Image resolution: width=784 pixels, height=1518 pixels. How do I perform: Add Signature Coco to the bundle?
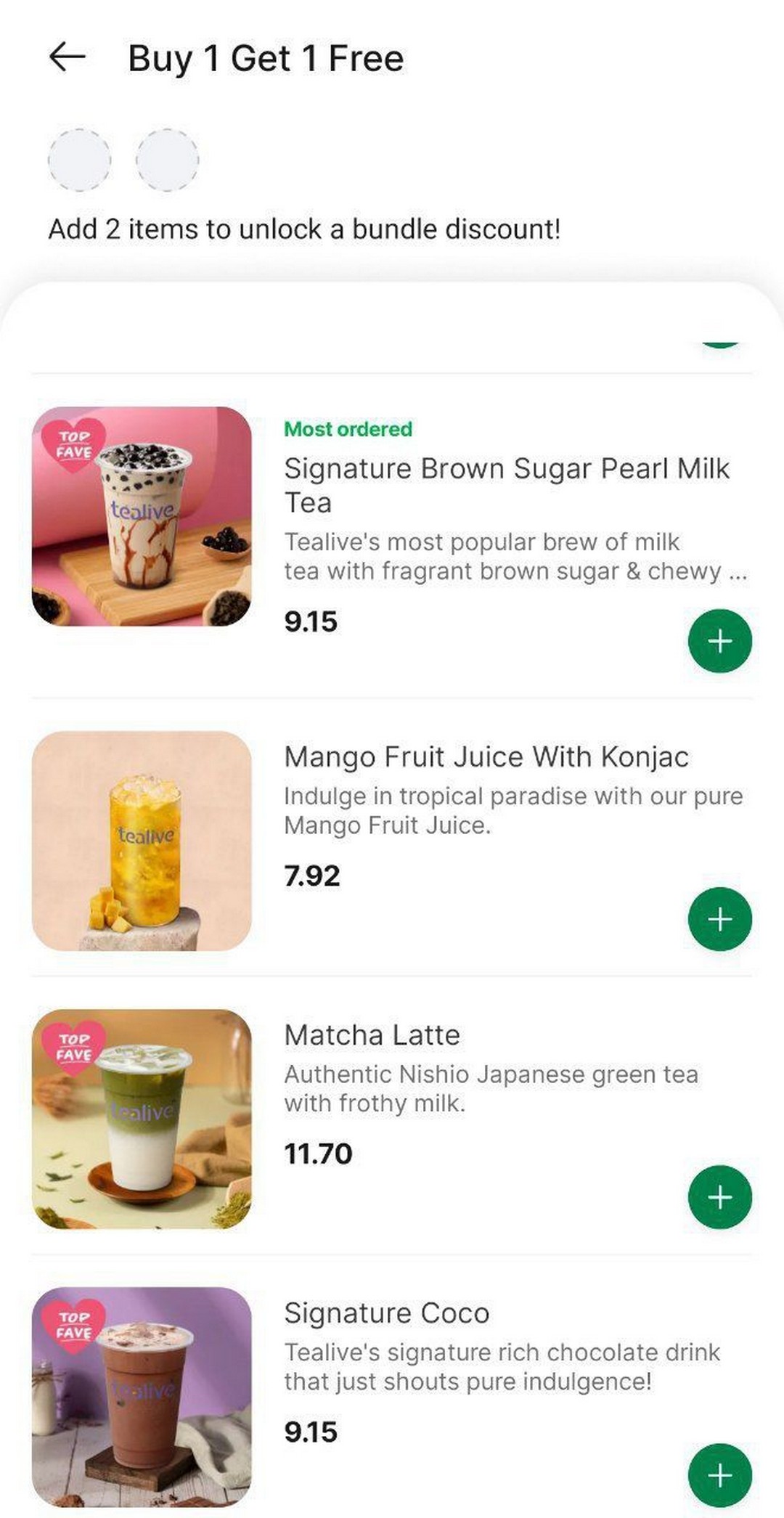click(x=719, y=1475)
